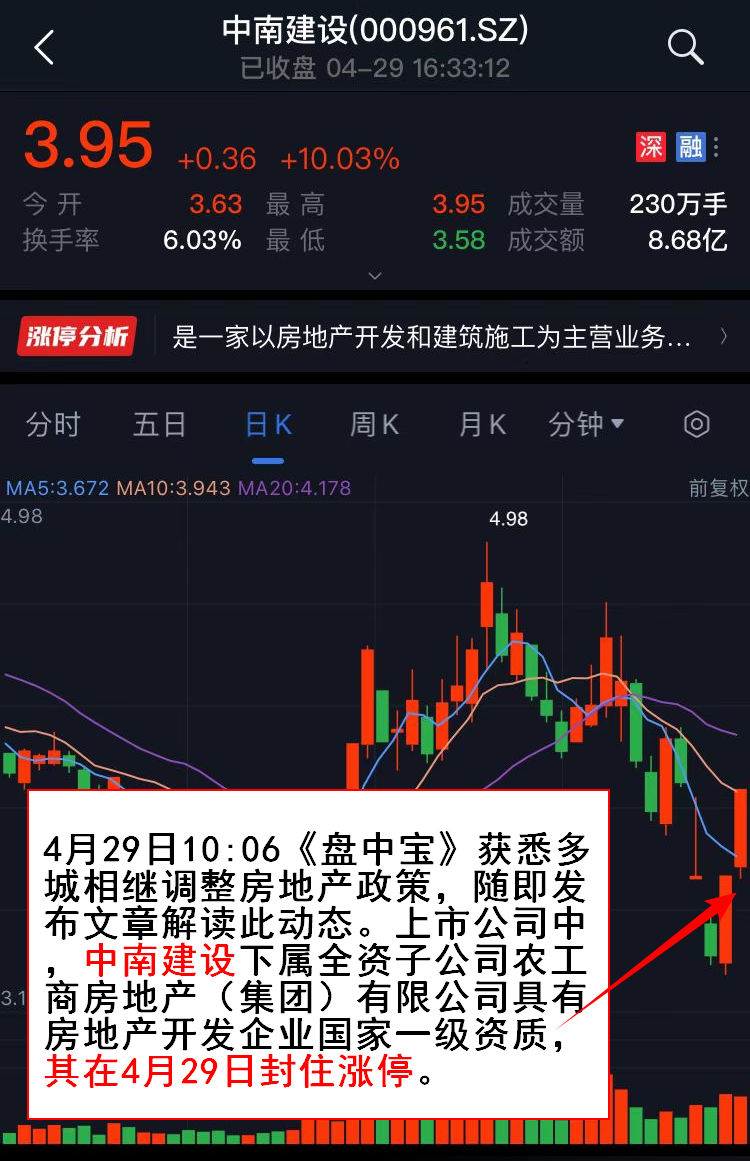Switch to the 五日 chart tab
This screenshot has height=1161, width=750.
(160, 425)
